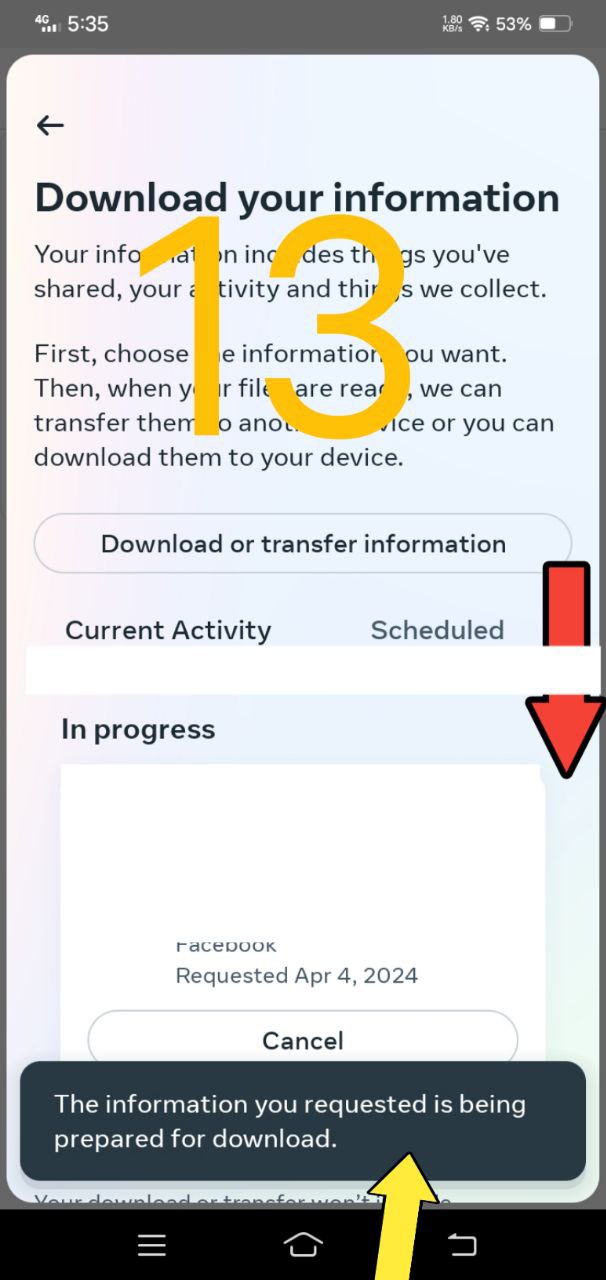Tap Download or transfer information button

(302, 544)
